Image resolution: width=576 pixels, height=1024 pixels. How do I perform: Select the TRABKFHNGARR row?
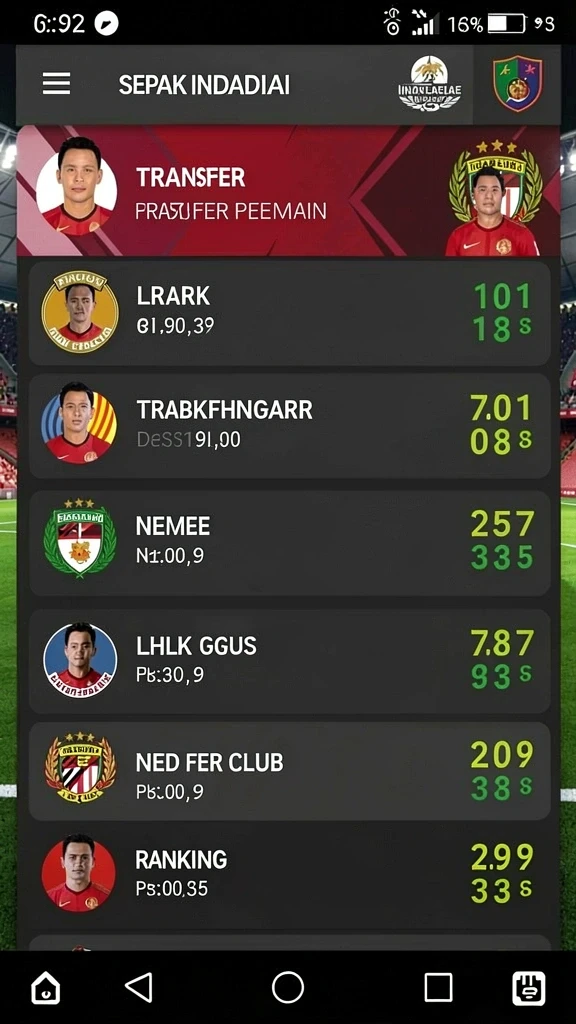coord(289,426)
